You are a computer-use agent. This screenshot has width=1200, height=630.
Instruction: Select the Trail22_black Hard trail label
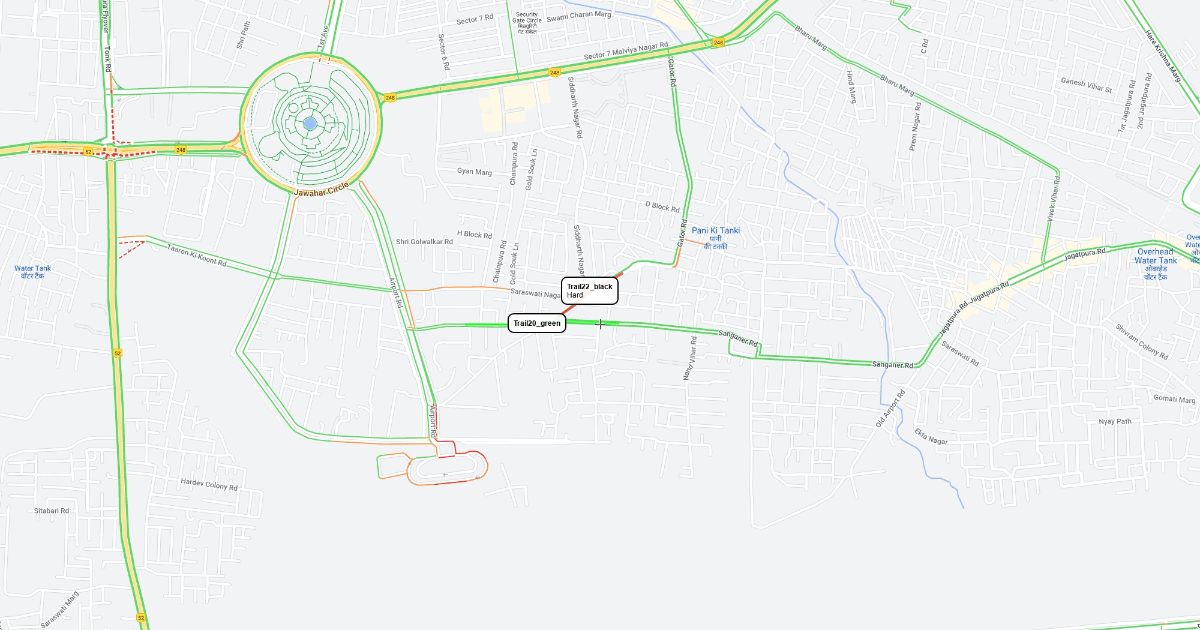click(x=590, y=291)
